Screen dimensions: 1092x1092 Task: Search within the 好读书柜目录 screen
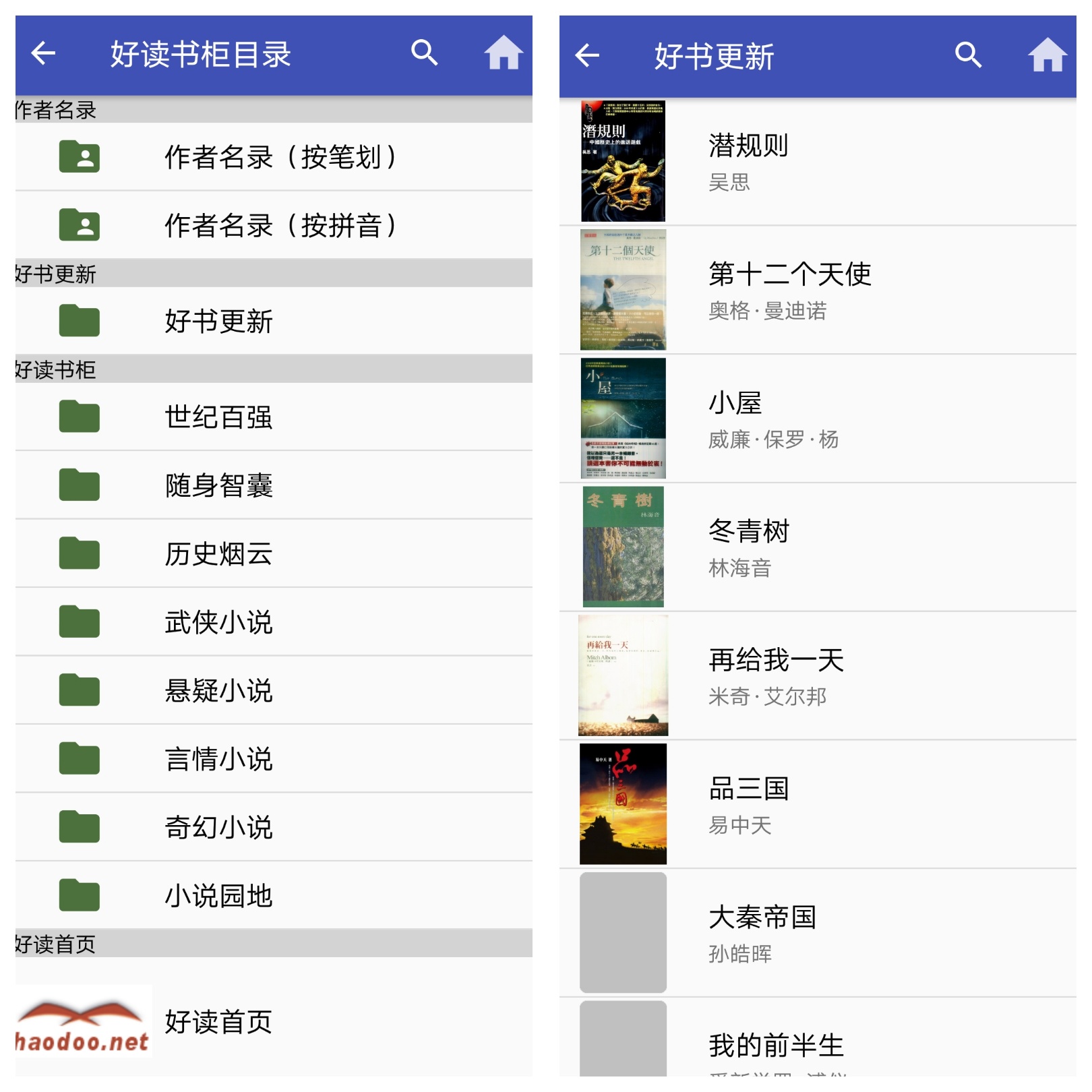[x=424, y=53]
